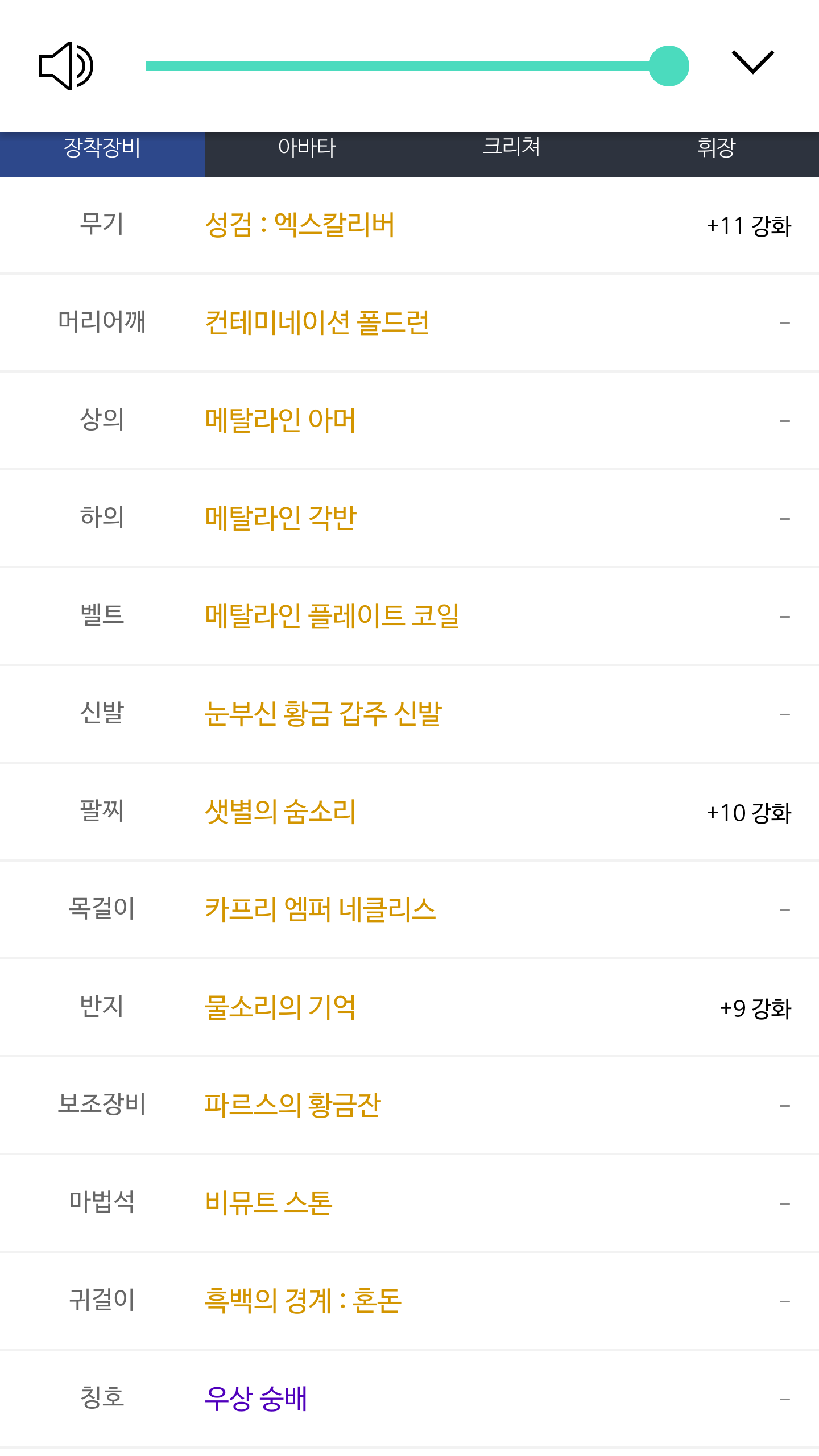Open weapon 성검 : 엑스칼리버
This screenshot has height=1456, width=819.
point(300,225)
